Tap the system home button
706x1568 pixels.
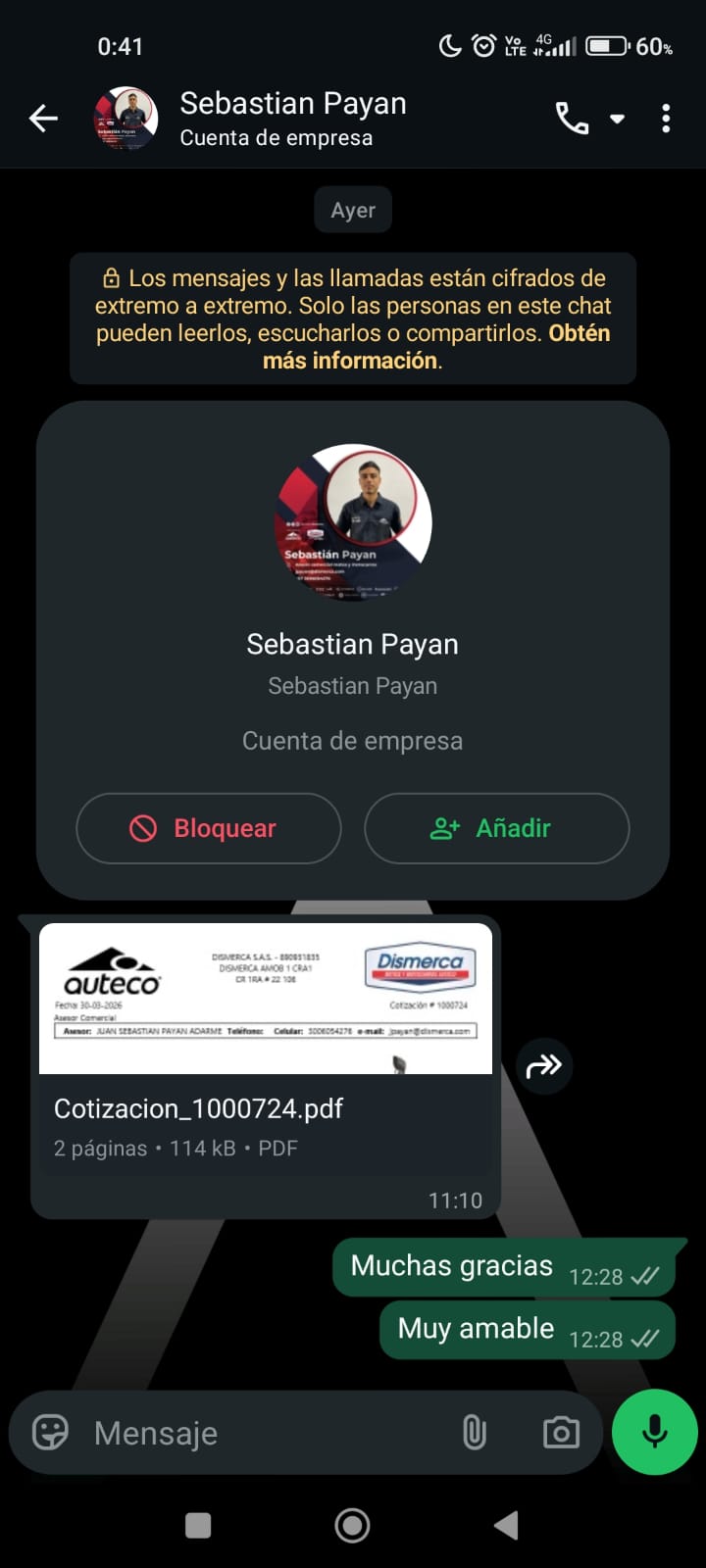click(352, 1525)
